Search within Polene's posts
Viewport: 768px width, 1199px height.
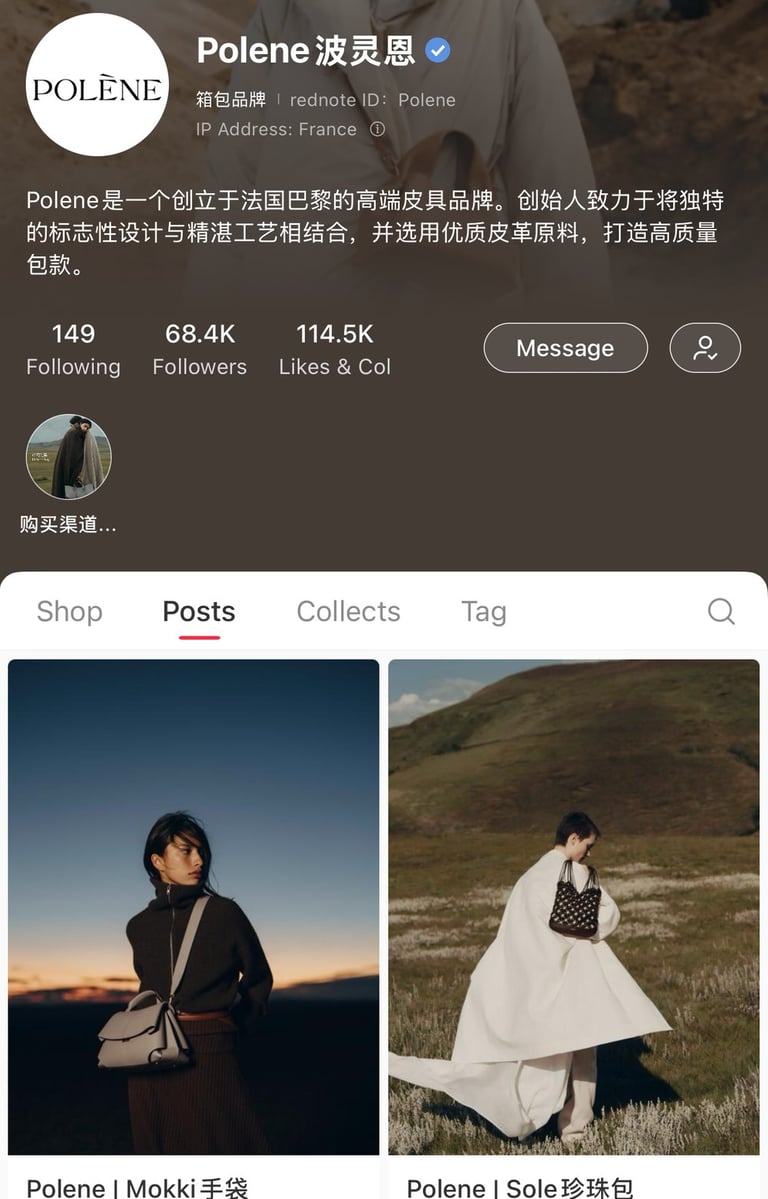[x=721, y=611]
